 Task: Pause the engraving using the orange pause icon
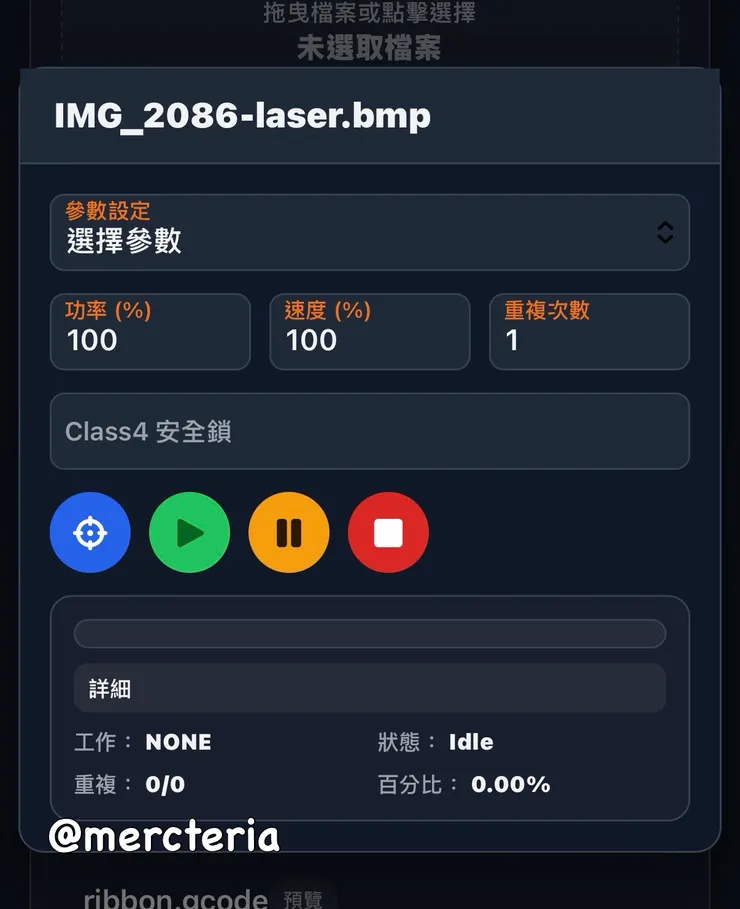288,532
